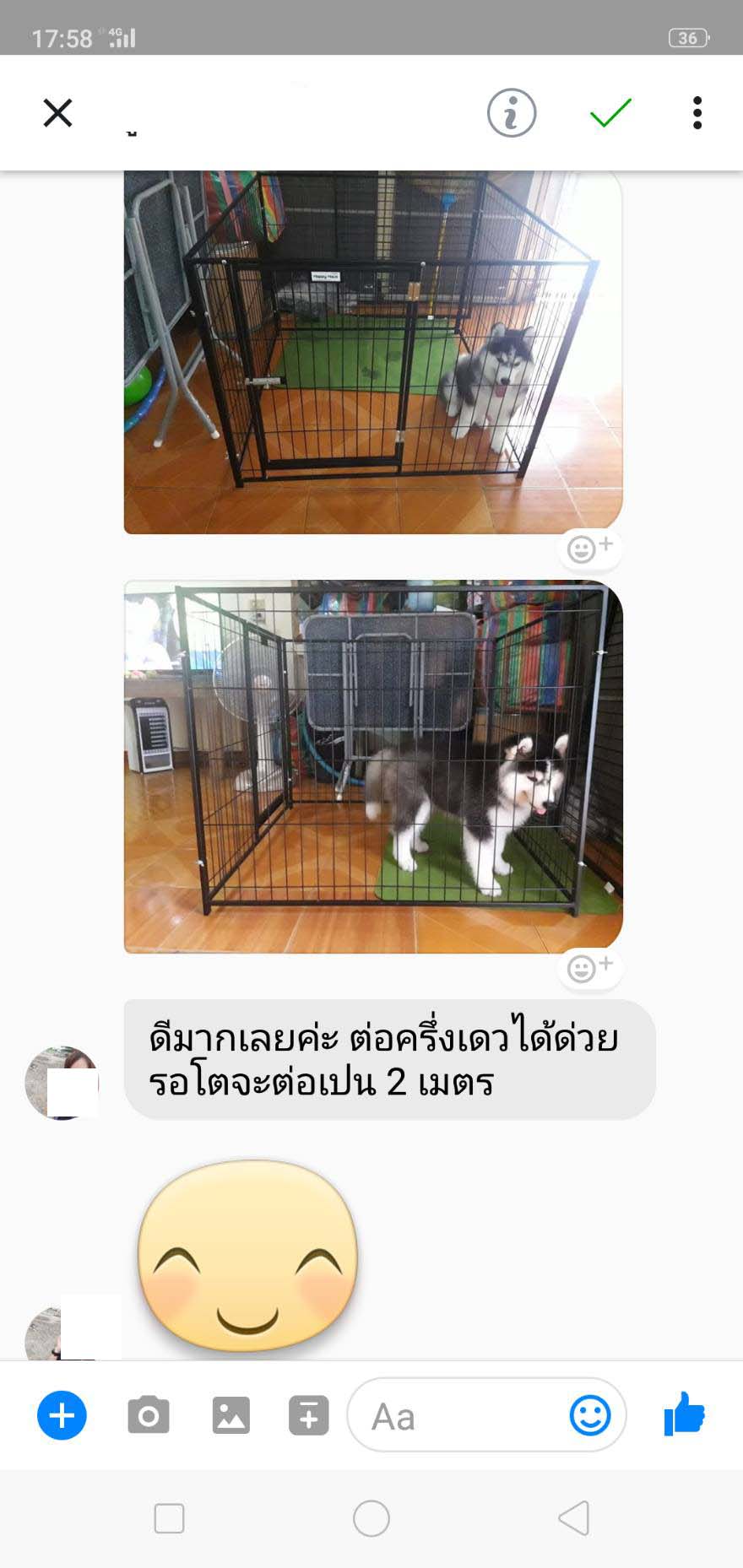Open the three-dot overflow menu
The height and width of the screenshot is (1568, 743).
[697, 112]
